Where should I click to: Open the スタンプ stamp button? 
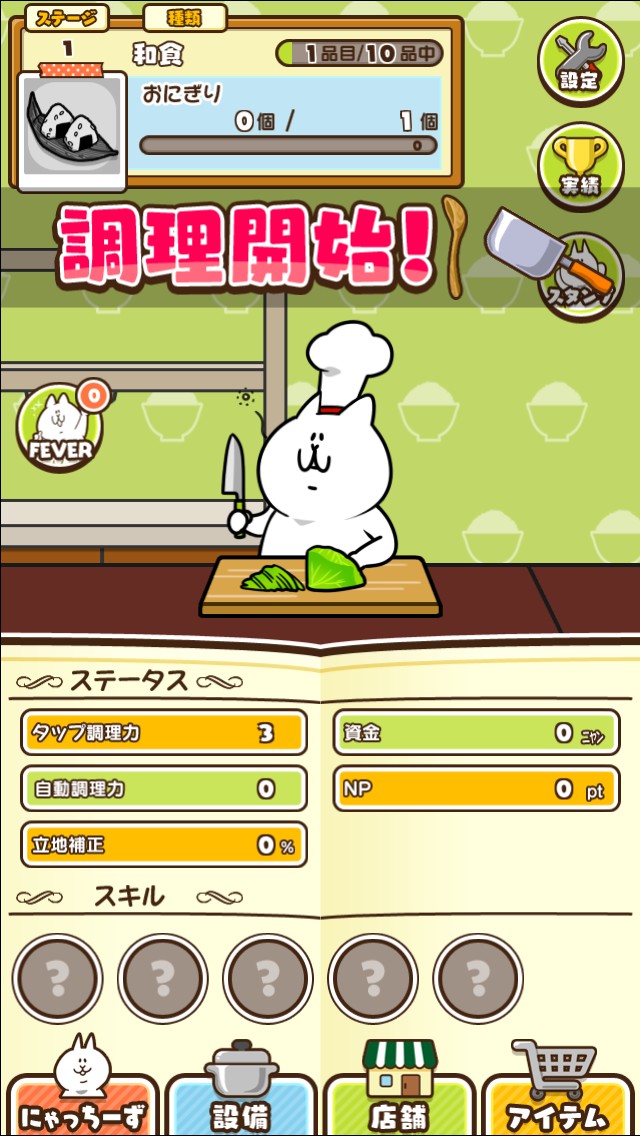click(x=582, y=276)
